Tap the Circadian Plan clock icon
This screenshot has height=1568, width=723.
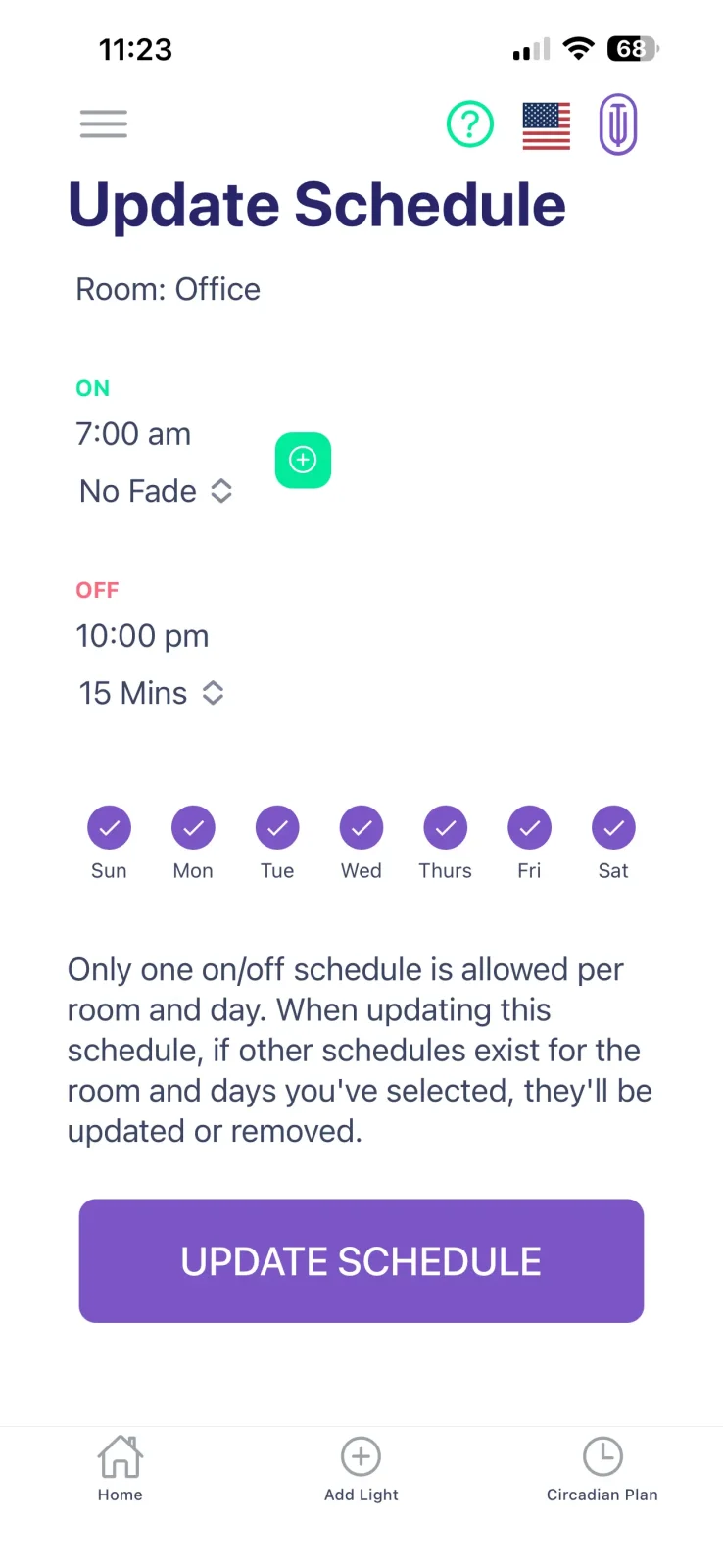point(602,1457)
